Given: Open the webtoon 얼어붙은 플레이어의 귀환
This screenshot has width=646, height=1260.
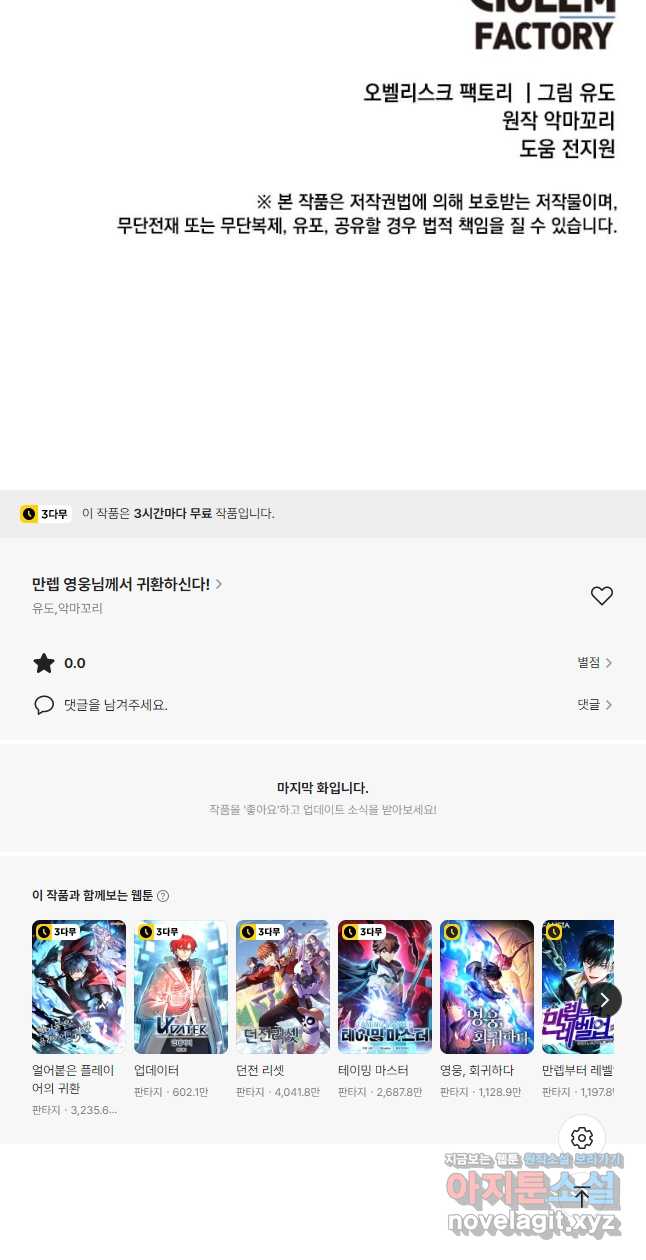Looking at the screenshot, I should tap(79, 987).
